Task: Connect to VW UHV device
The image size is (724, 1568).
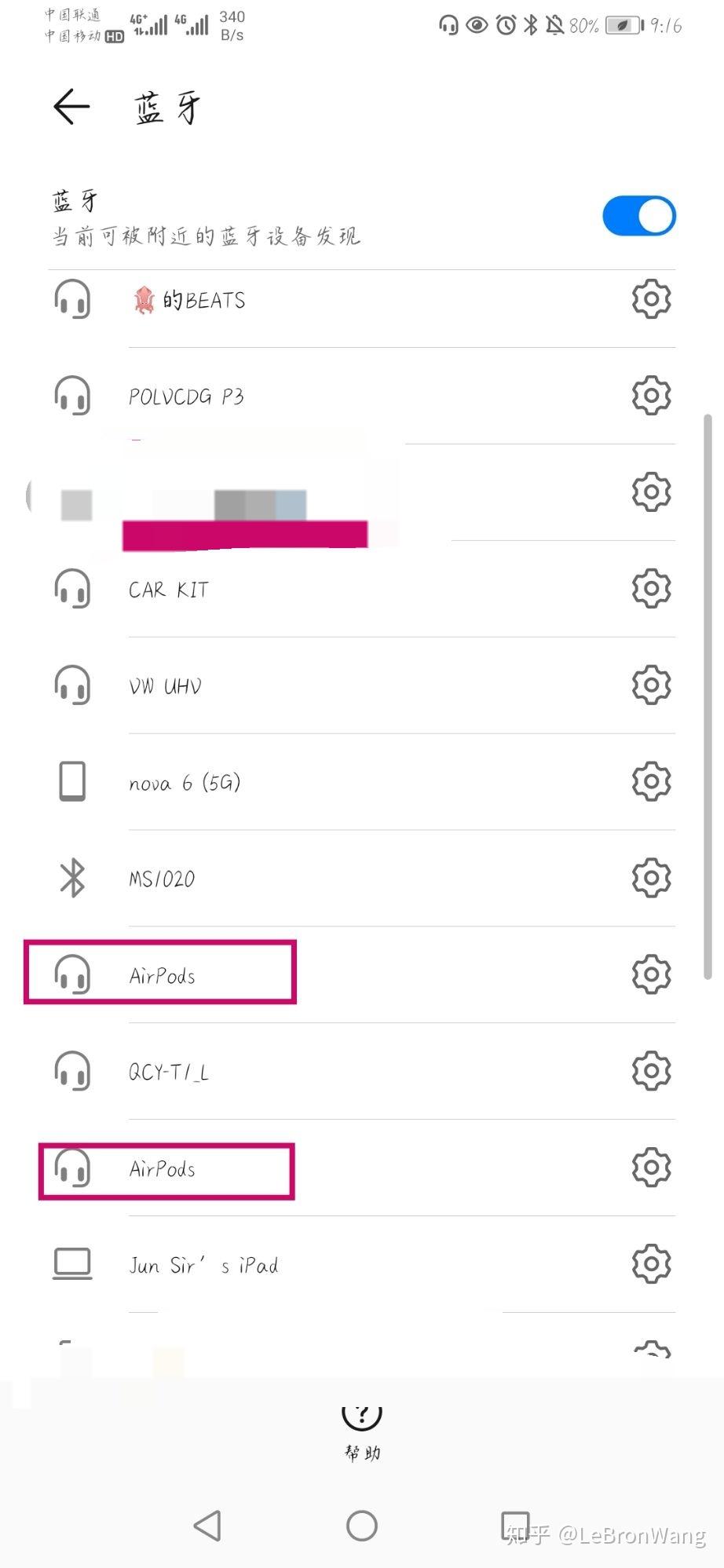Action: click(338, 685)
